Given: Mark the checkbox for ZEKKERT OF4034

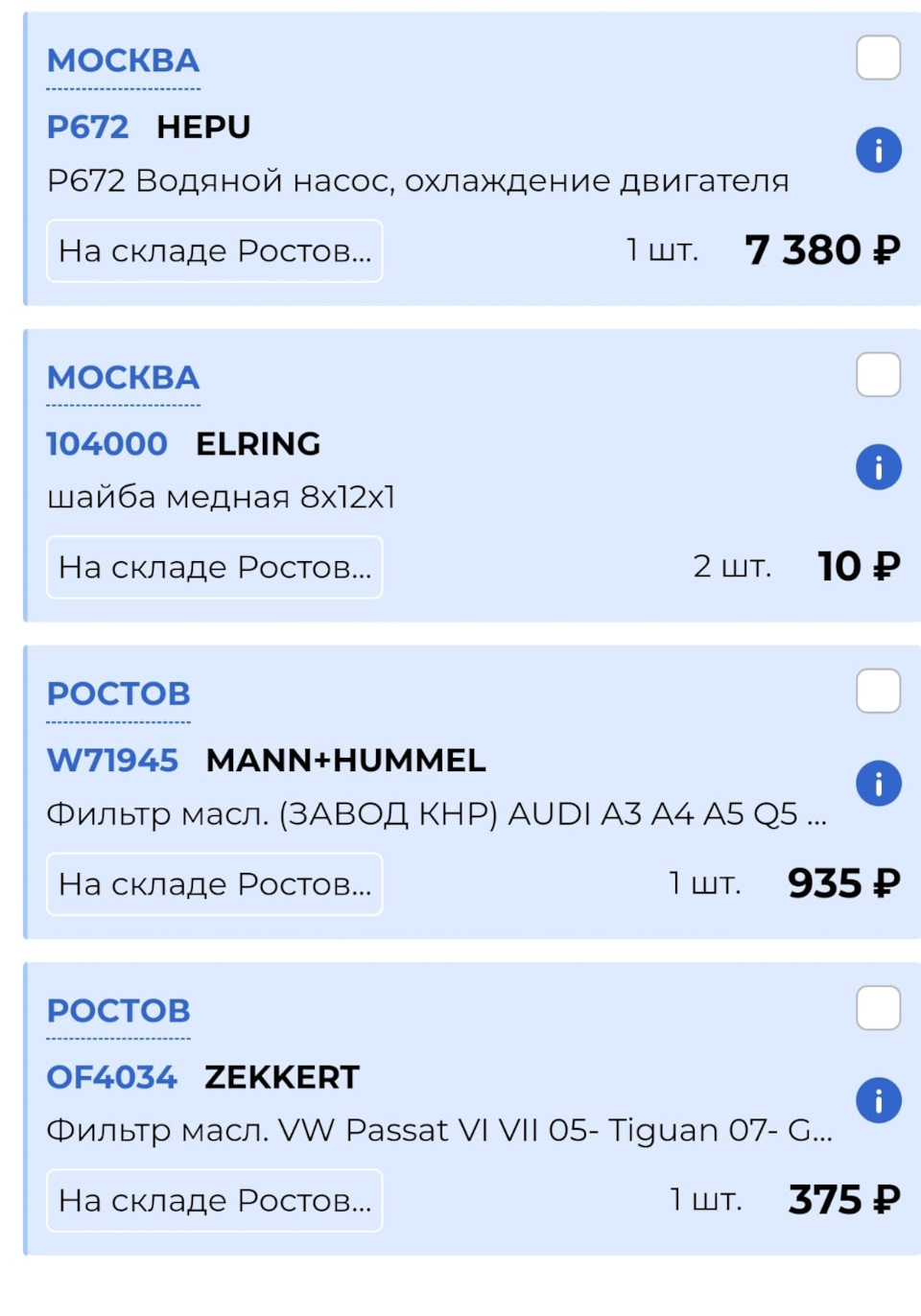Looking at the screenshot, I should point(878,1007).
